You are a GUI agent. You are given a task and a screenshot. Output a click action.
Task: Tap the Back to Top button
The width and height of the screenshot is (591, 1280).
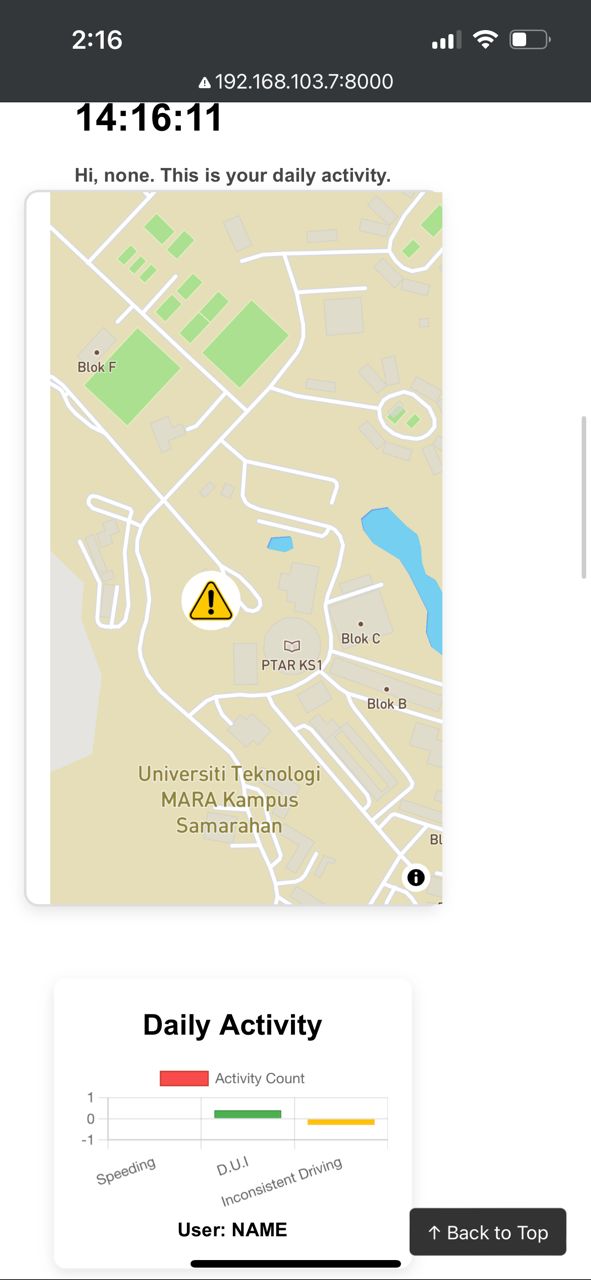(488, 1232)
